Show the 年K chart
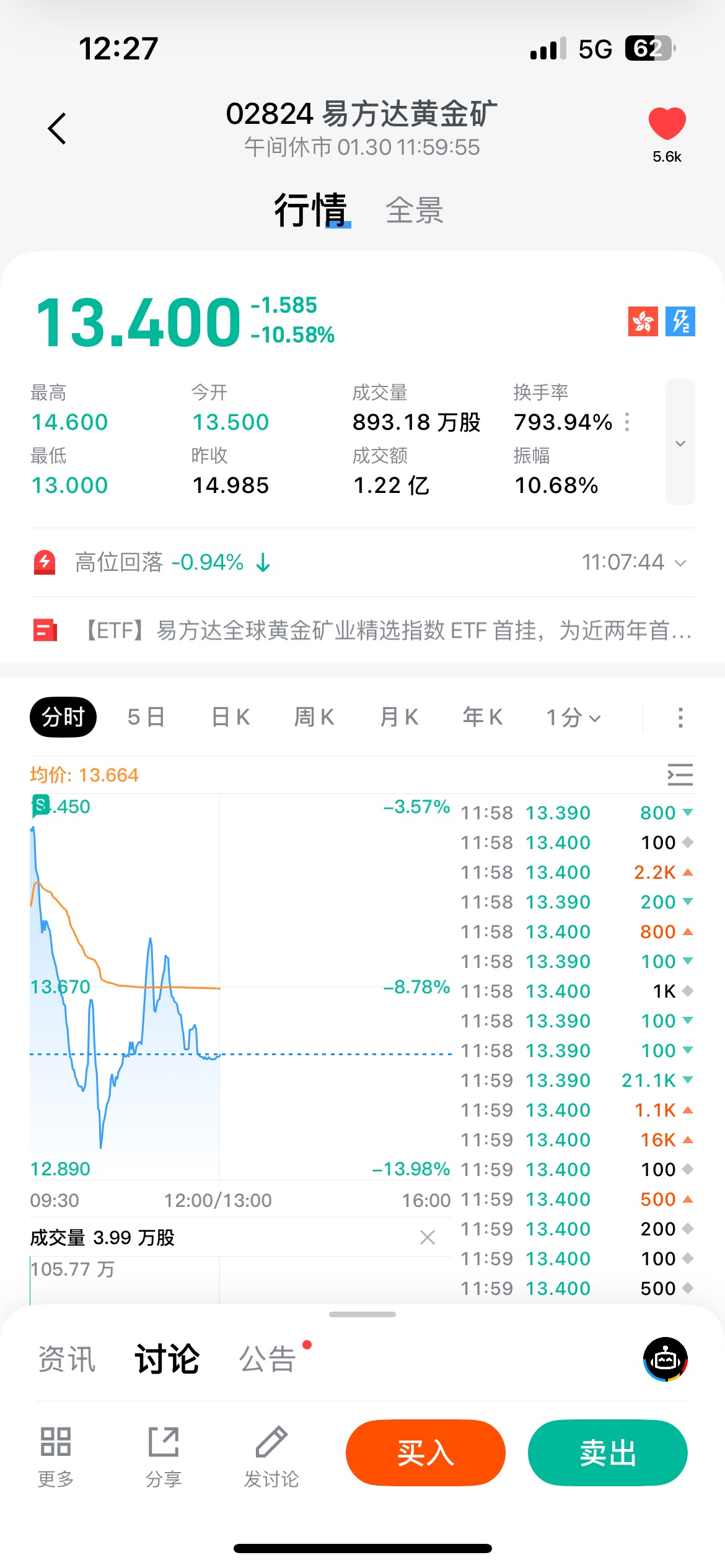The height and width of the screenshot is (1568, 725). coord(483,717)
